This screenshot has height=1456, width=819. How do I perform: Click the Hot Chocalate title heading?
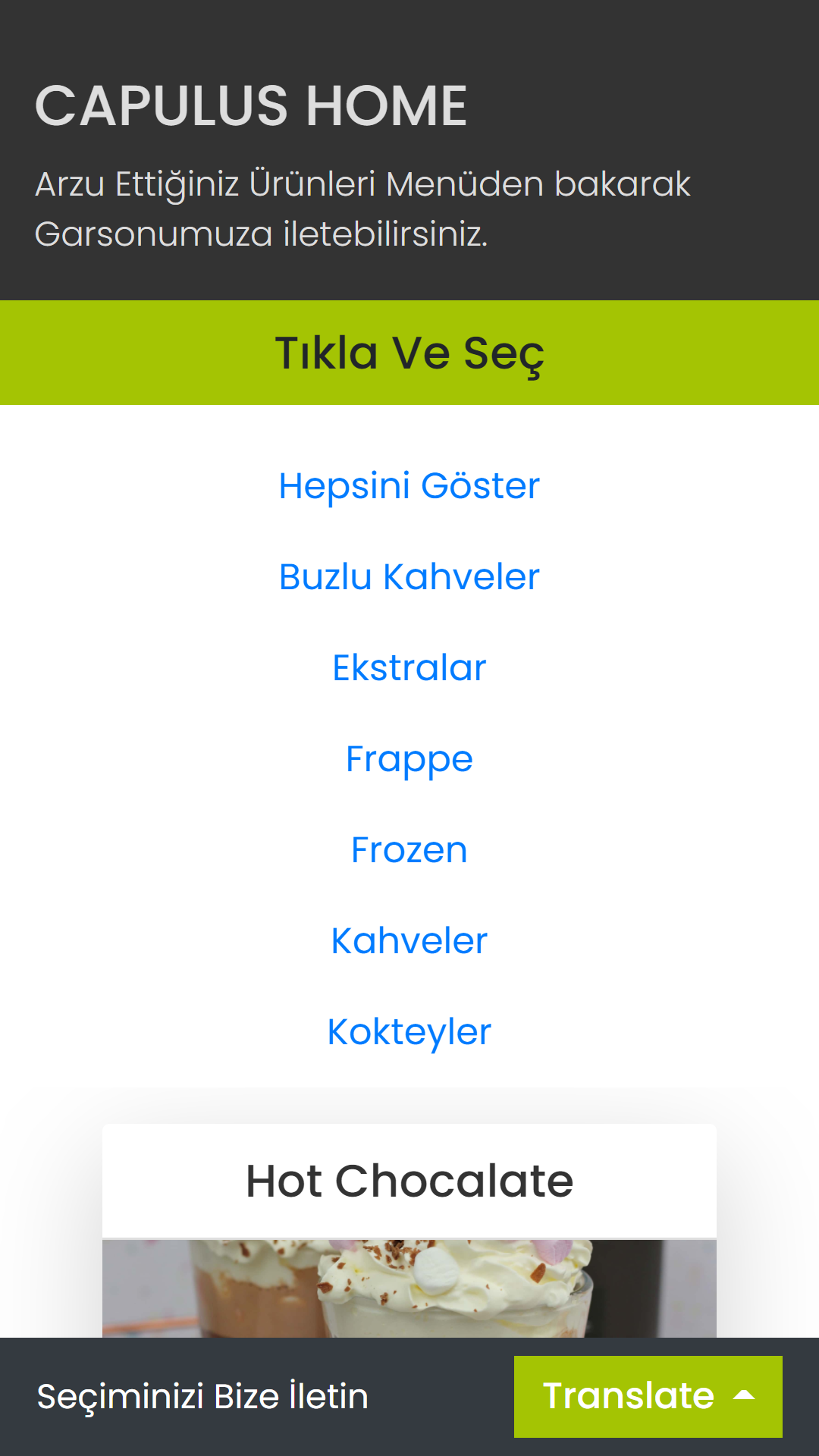click(409, 1179)
